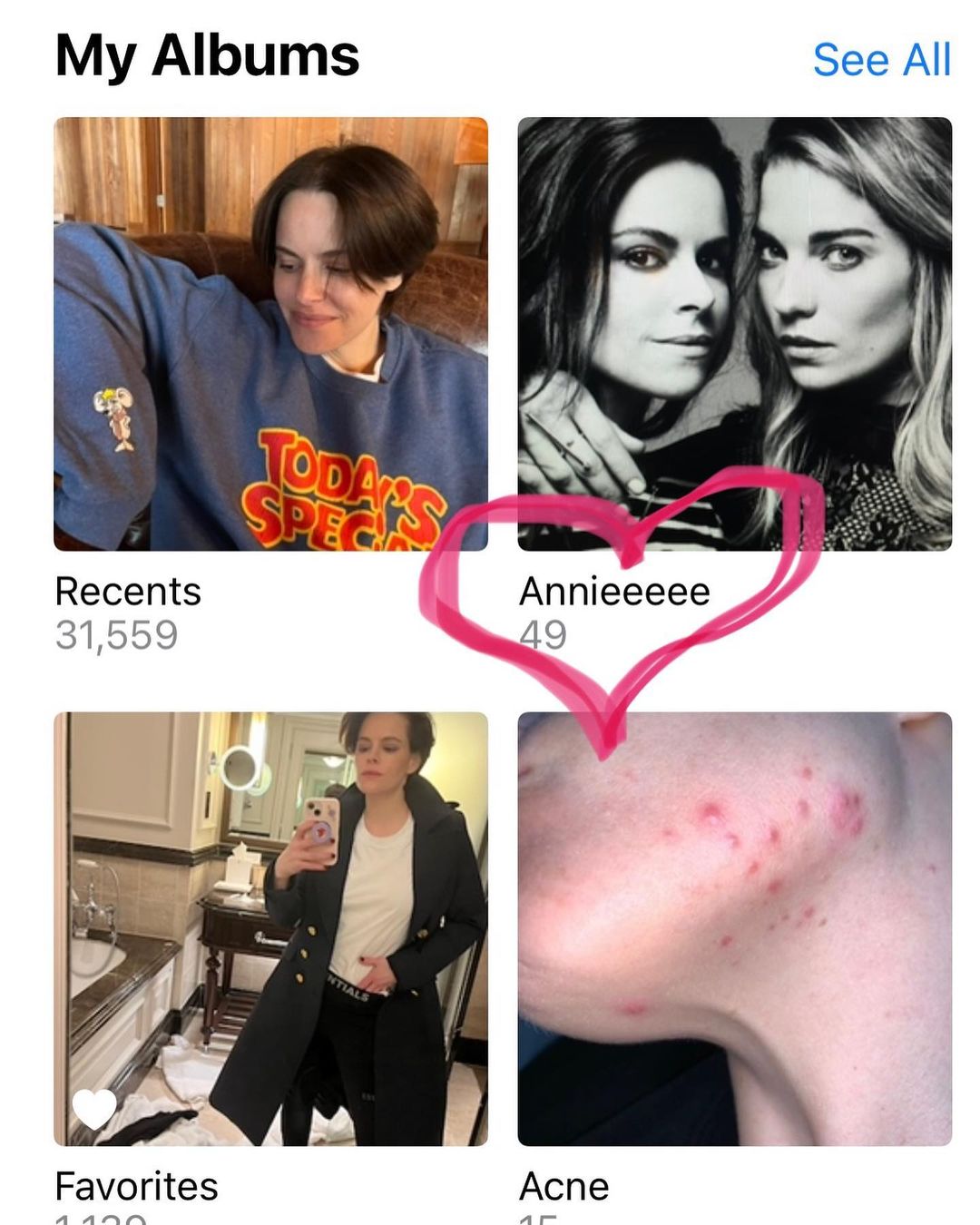Tap See All albums link
This screenshot has width=980, height=1225.
coord(881,60)
